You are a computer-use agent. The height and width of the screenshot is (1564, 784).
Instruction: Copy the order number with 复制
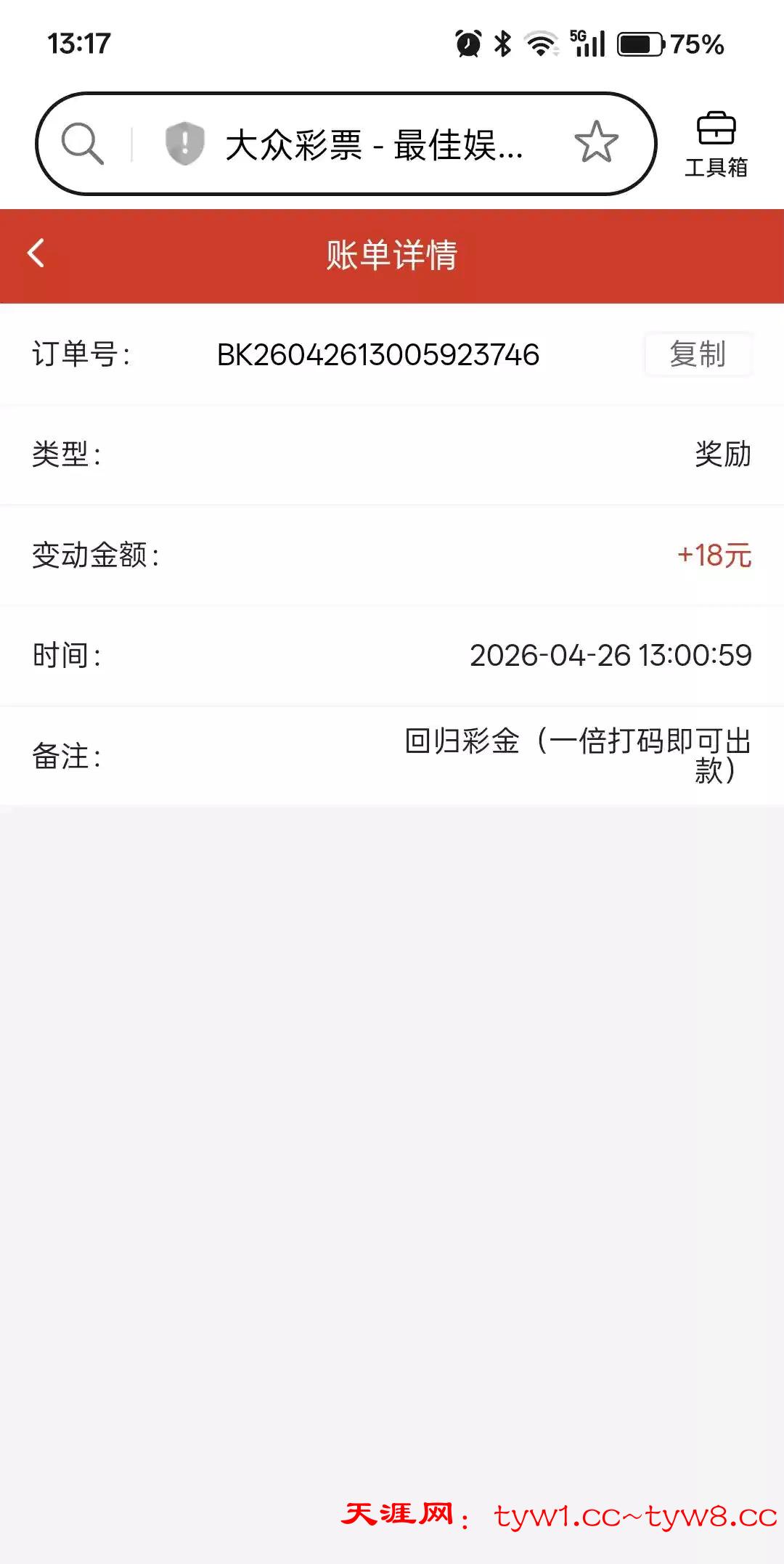(x=697, y=354)
